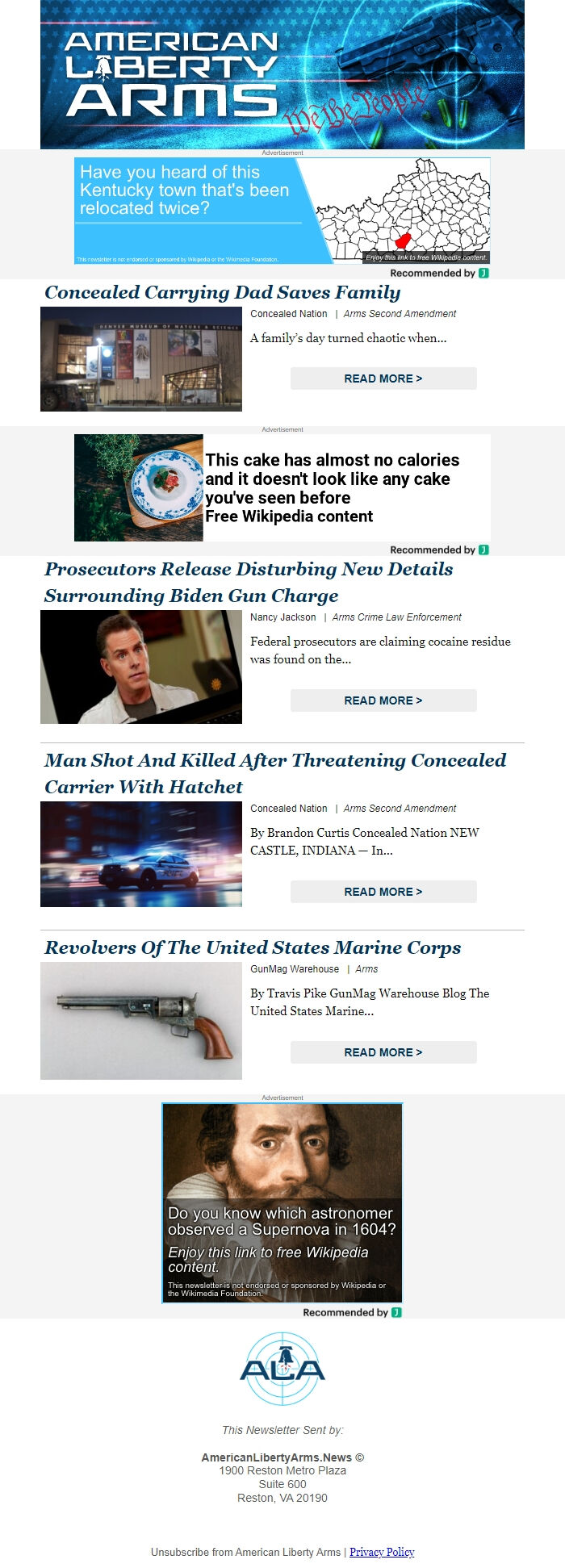Image resolution: width=565 pixels, height=1568 pixels.
Task: Open the astronomer Supernova 1604 ad
Action: click(282, 1202)
